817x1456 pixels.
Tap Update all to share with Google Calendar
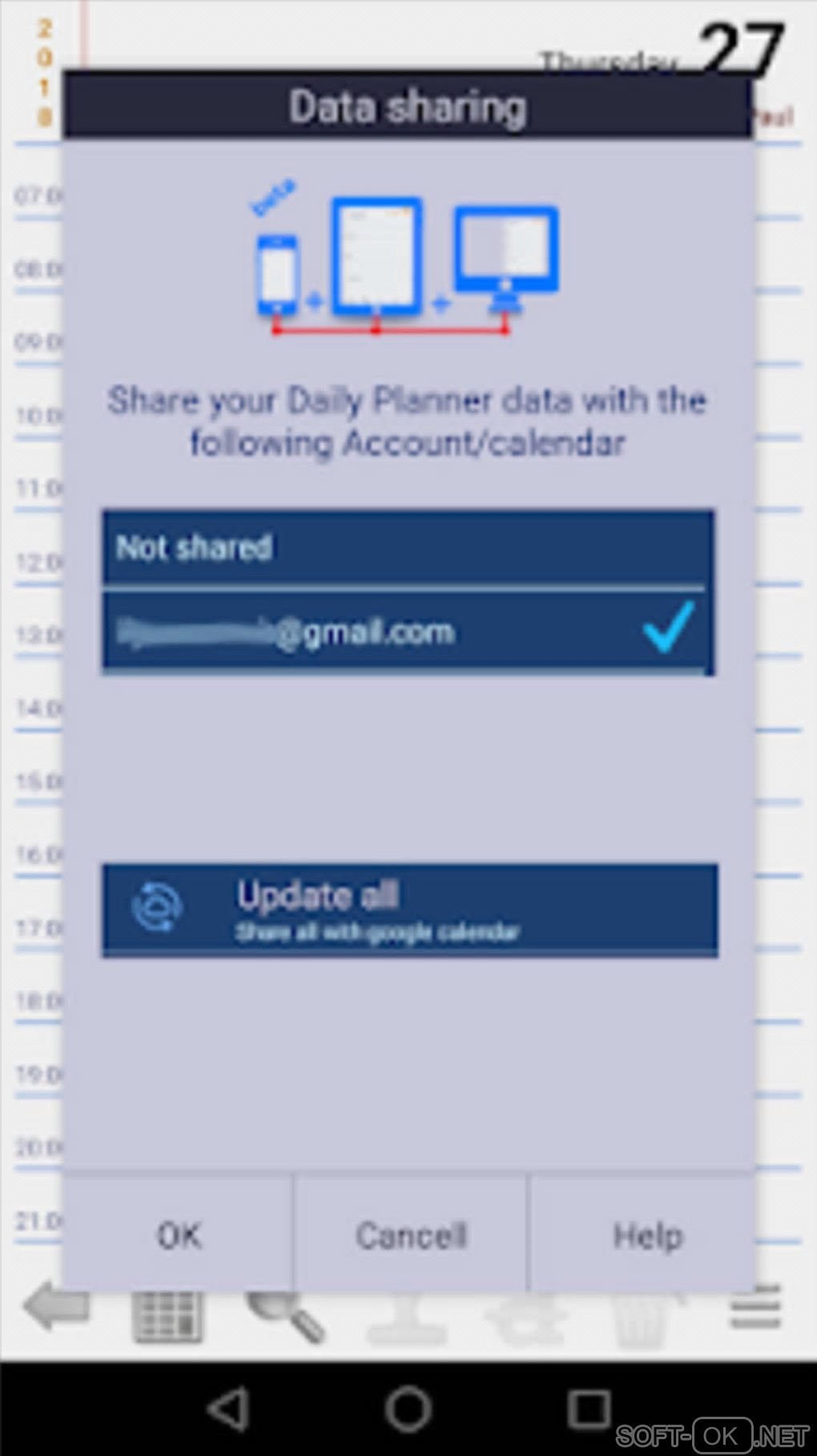[x=409, y=909]
